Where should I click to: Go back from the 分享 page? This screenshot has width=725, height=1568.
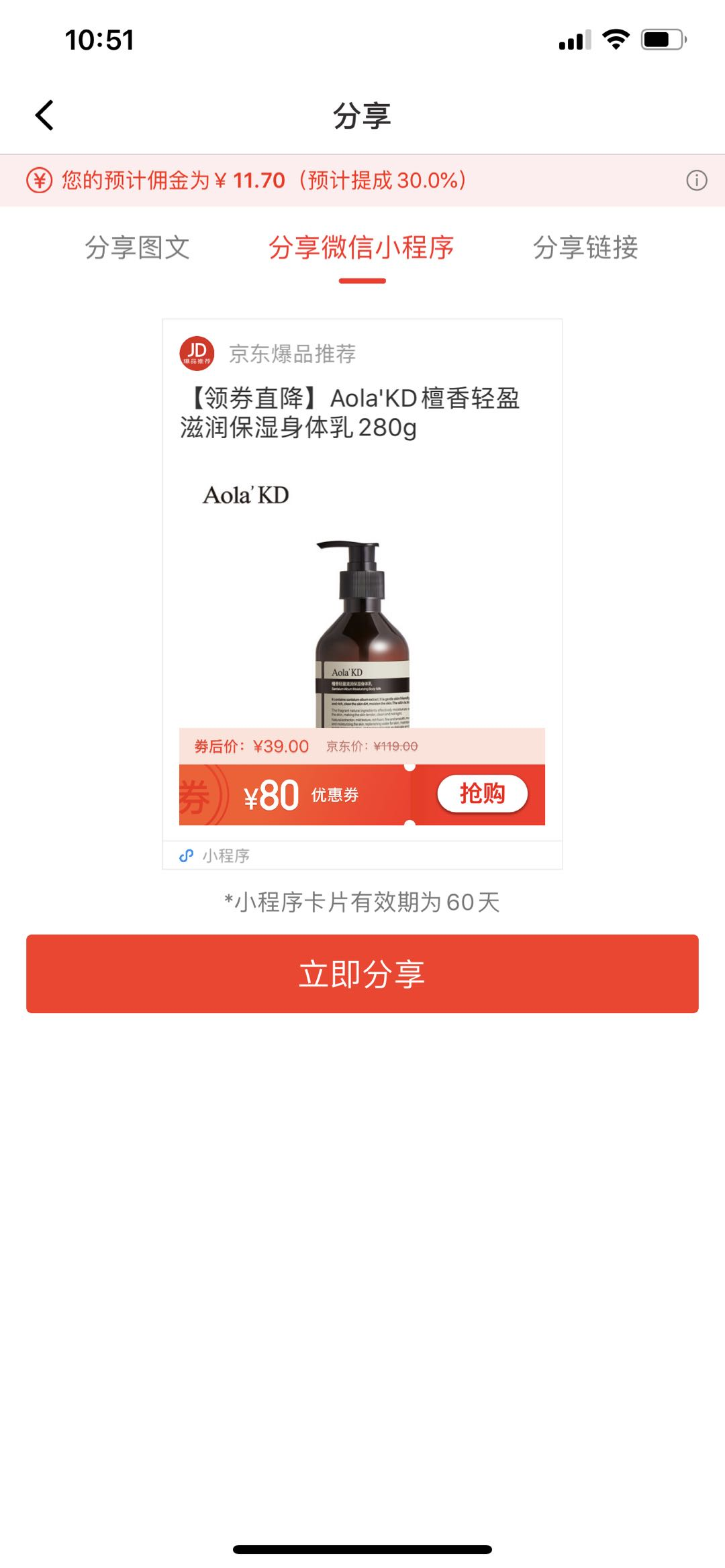44,115
